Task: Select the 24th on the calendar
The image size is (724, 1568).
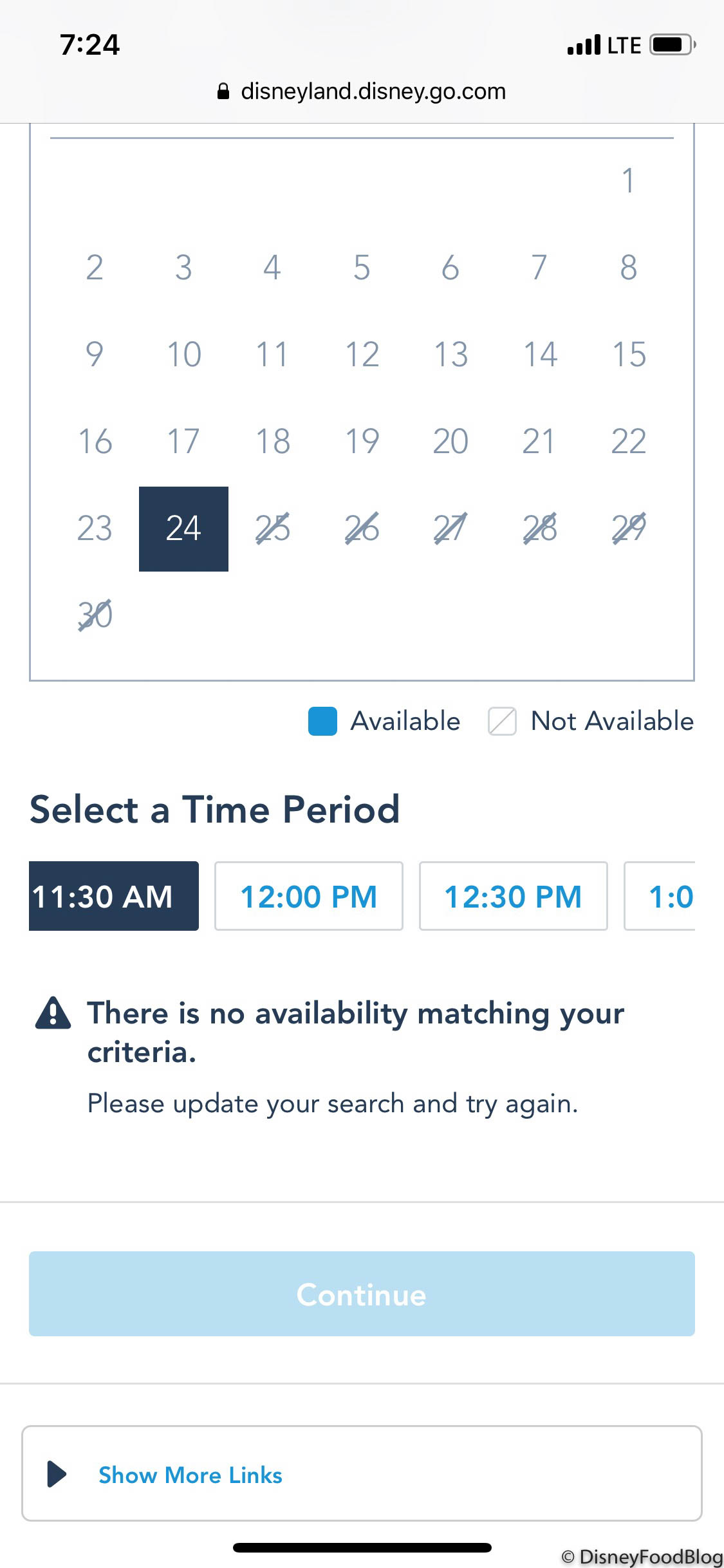Action: coord(183,528)
